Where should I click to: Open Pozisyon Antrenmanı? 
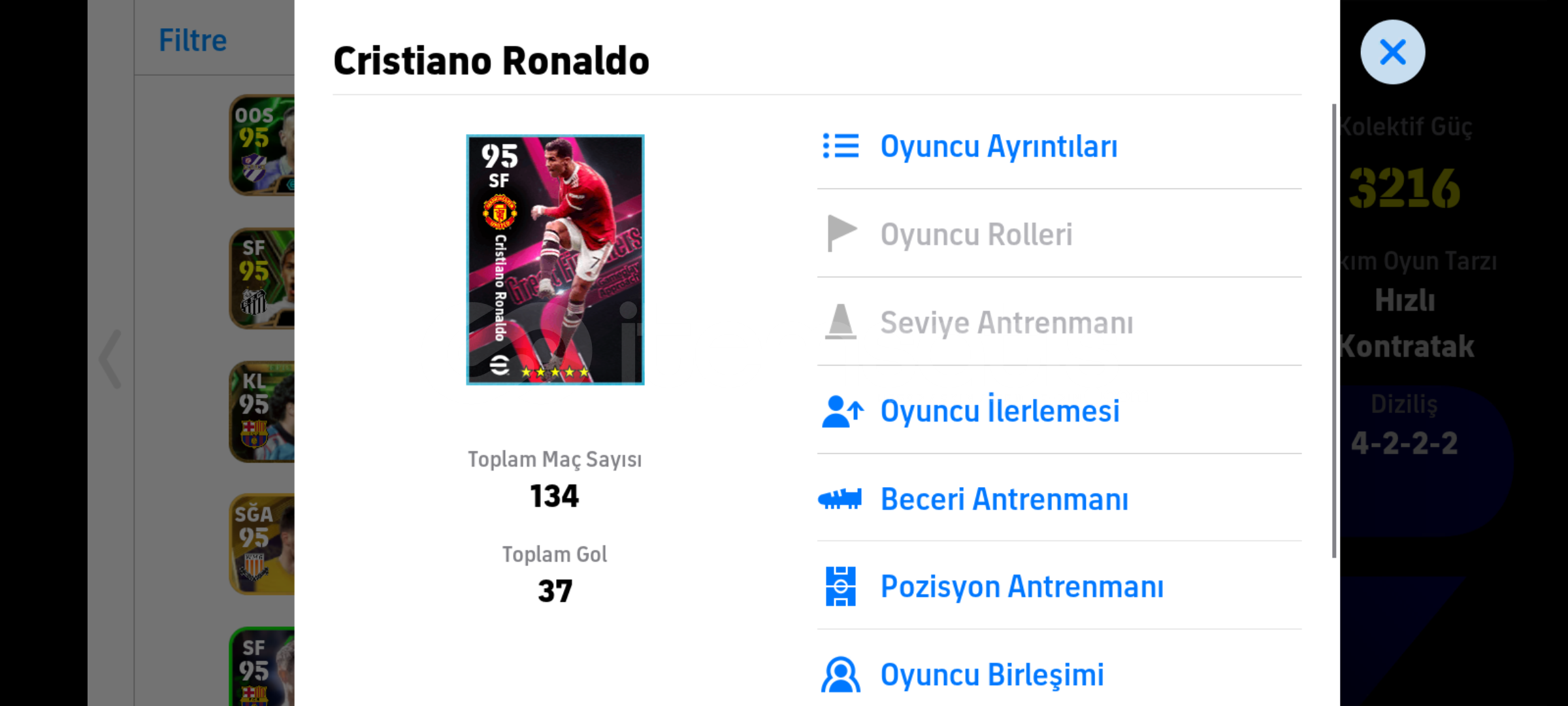(x=1021, y=586)
